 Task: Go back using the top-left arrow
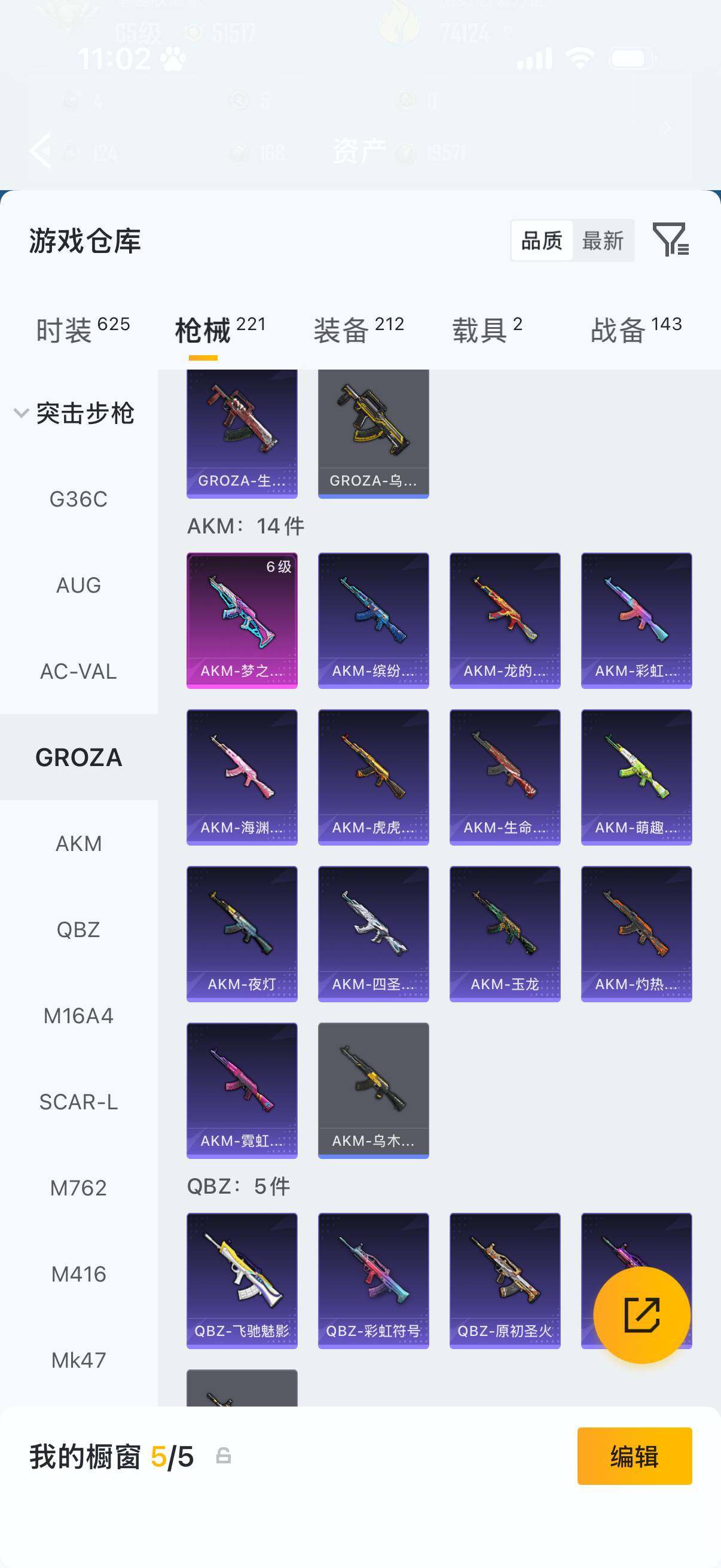pyautogui.click(x=41, y=150)
